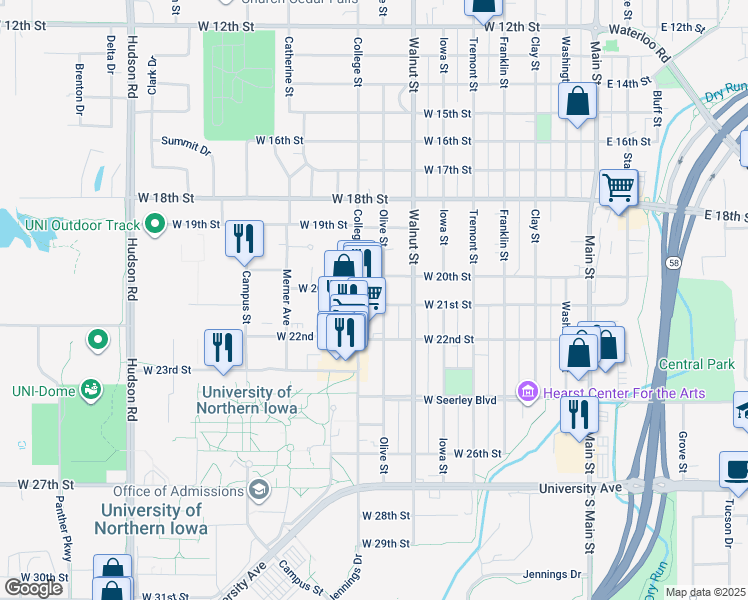Open the UNI Outdoor Track pin
This screenshot has width=748, height=600.
click(155, 224)
